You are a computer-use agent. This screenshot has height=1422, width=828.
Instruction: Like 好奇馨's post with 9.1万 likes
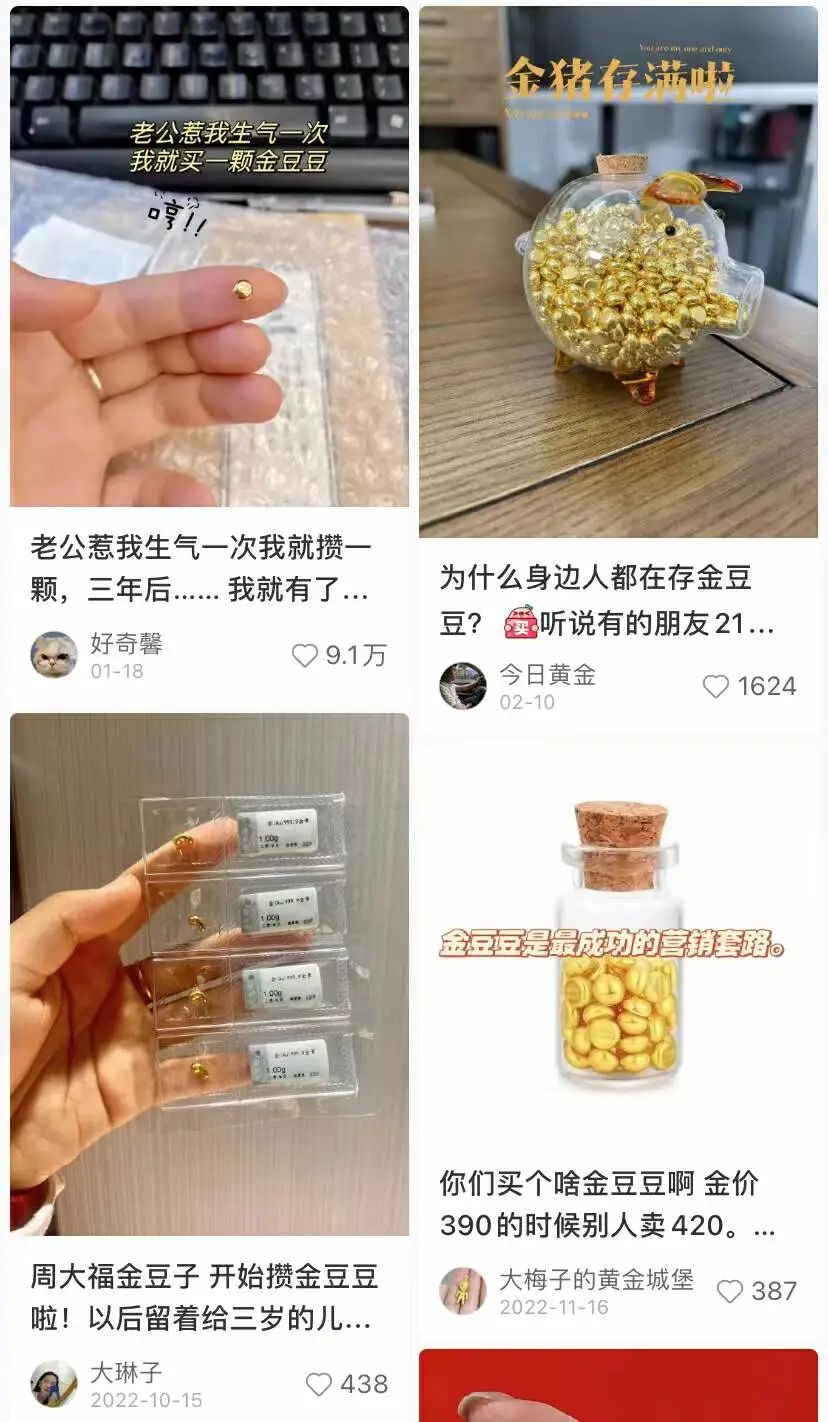click(x=305, y=656)
